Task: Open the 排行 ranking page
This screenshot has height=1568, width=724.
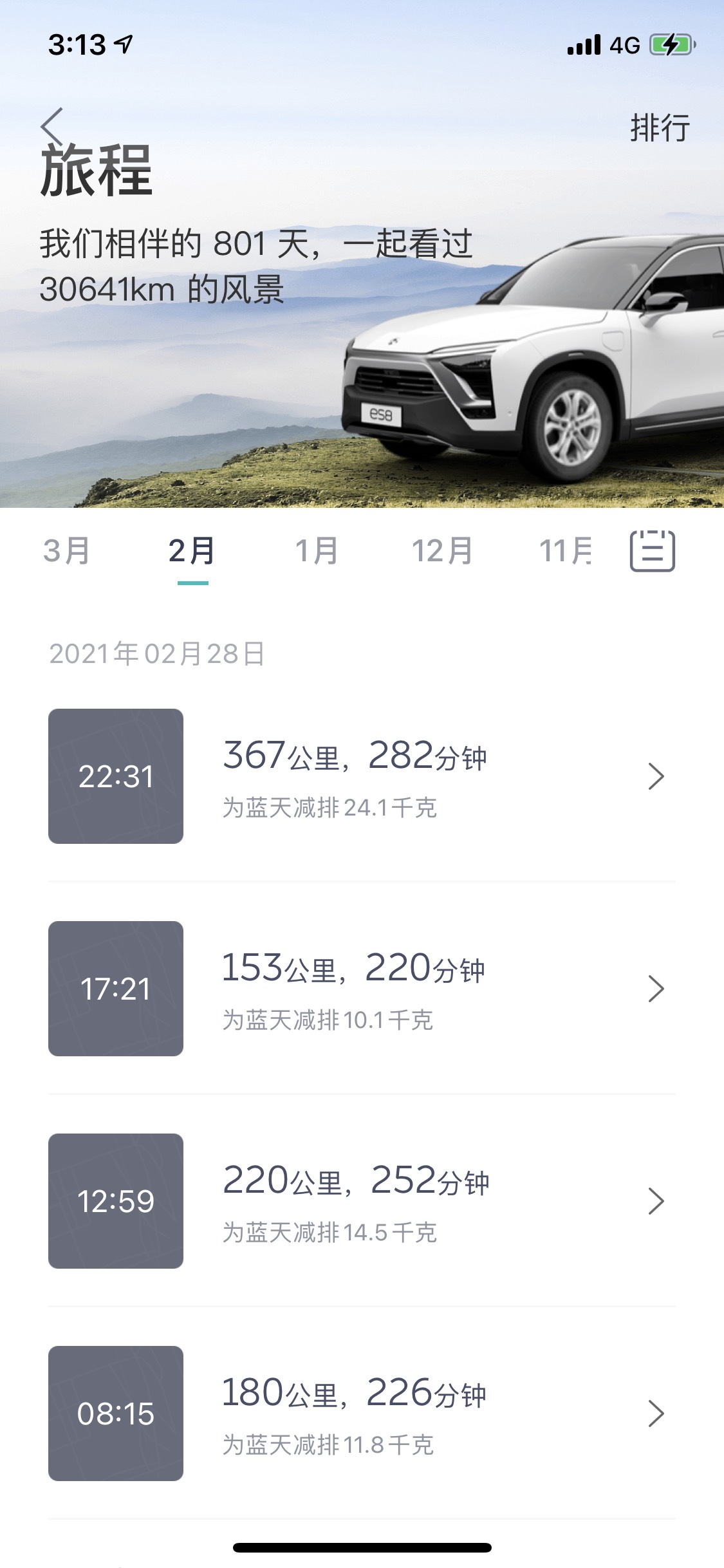Action: click(660, 127)
